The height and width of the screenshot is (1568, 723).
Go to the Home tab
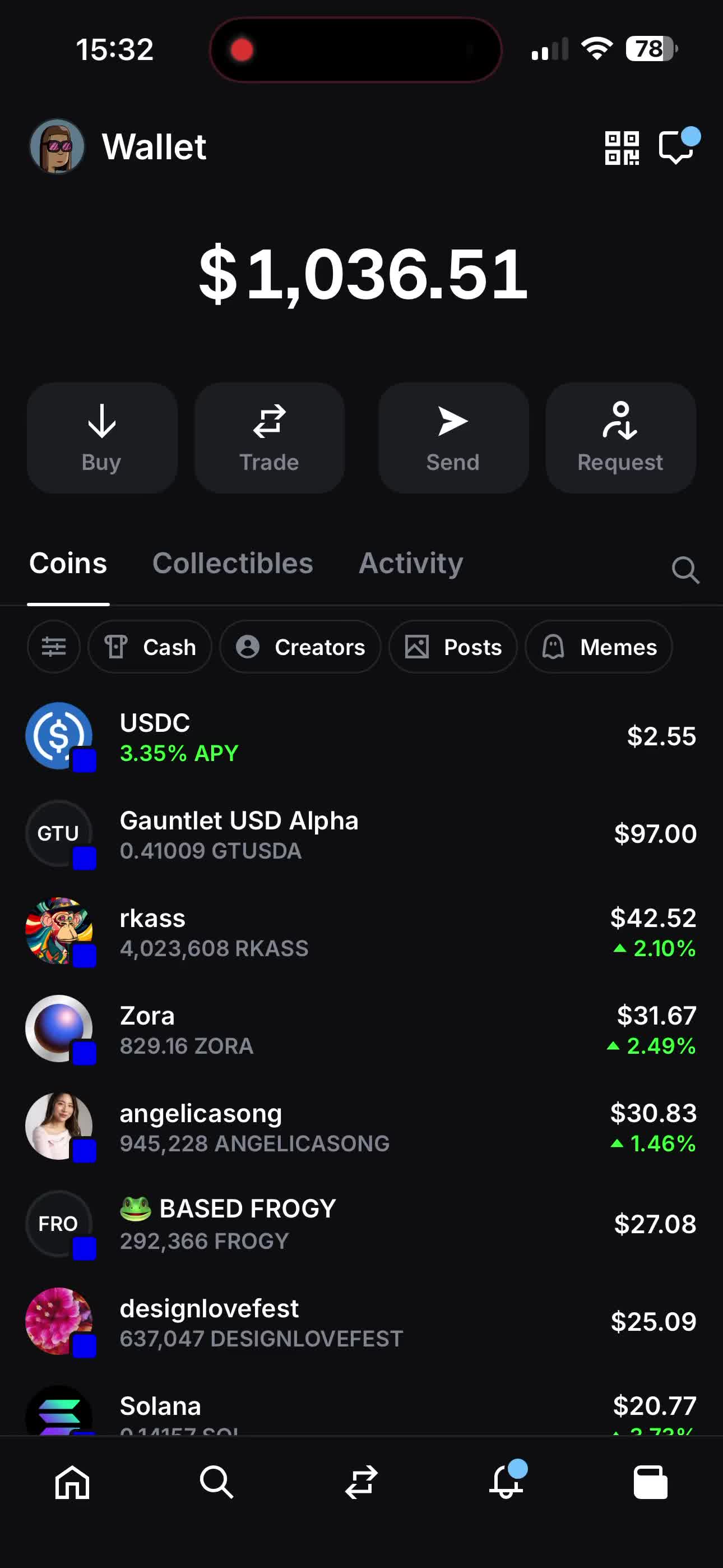[72, 1482]
